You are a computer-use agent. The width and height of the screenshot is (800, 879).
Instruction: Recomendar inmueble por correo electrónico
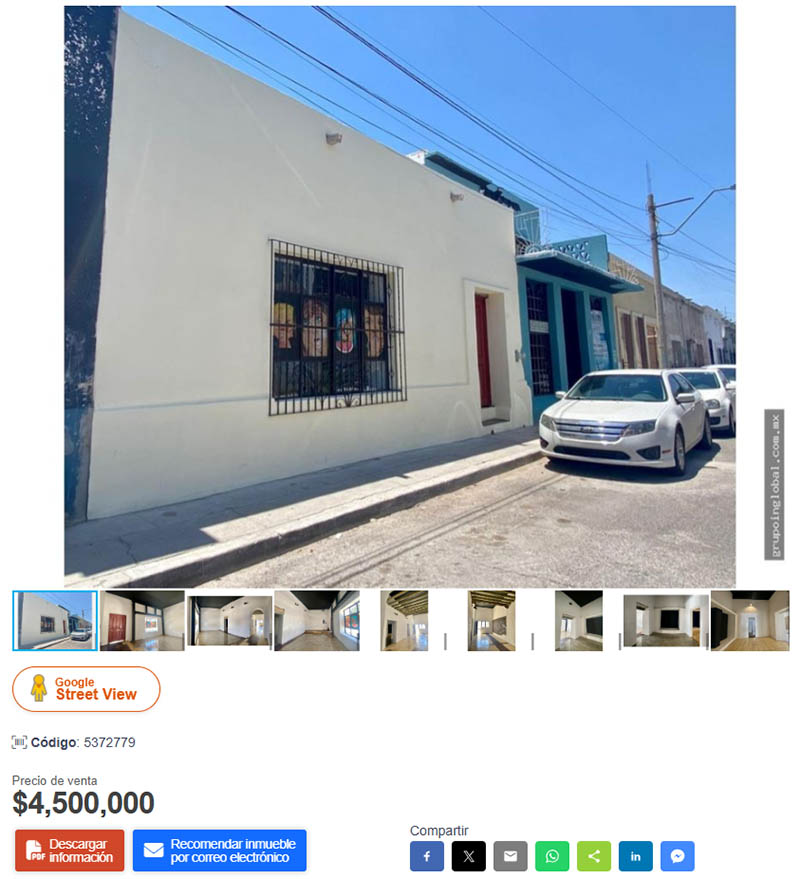(x=220, y=850)
